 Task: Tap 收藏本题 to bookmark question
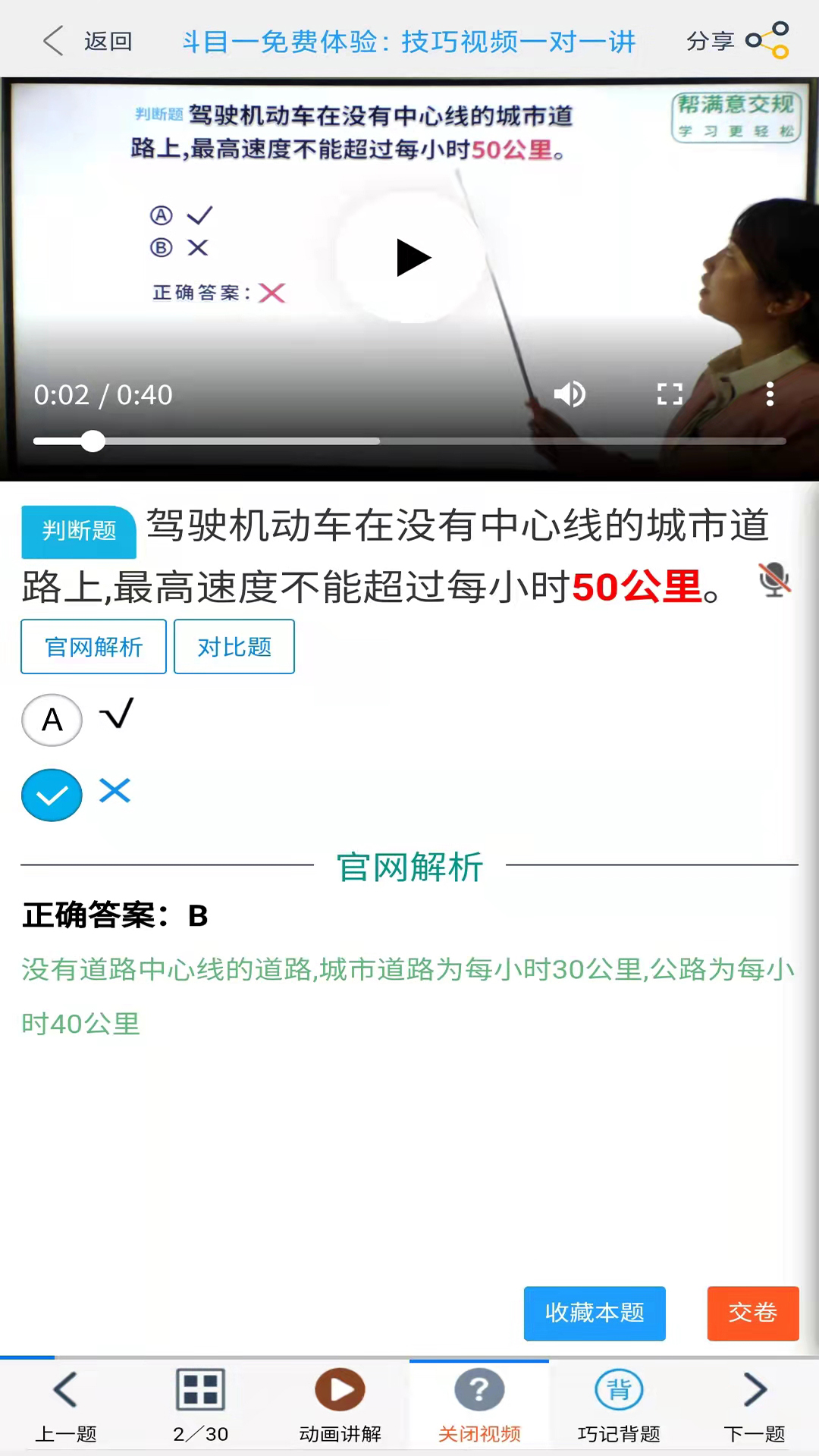[x=595, y=1313]
